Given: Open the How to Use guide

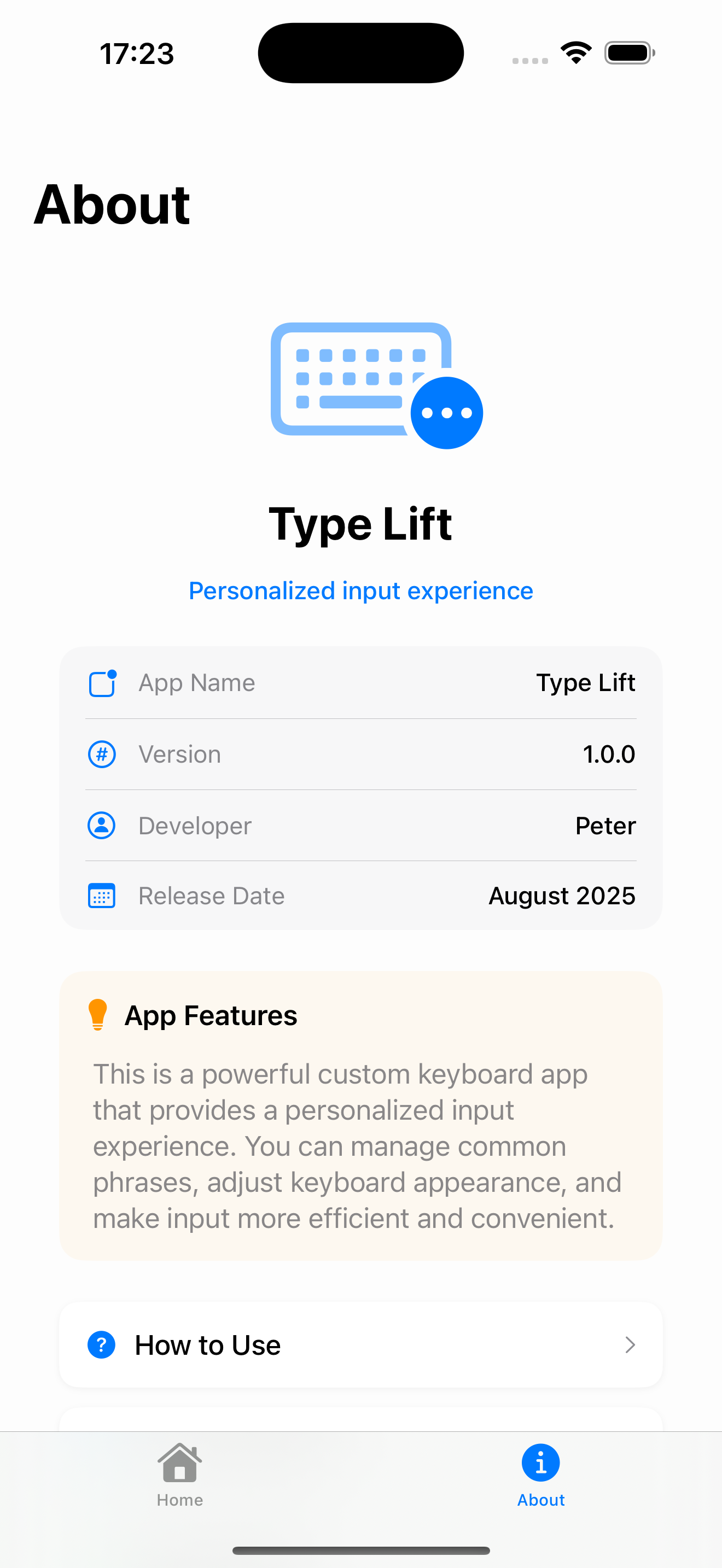Looking at the screenshot, I should tap(360, 1344).
